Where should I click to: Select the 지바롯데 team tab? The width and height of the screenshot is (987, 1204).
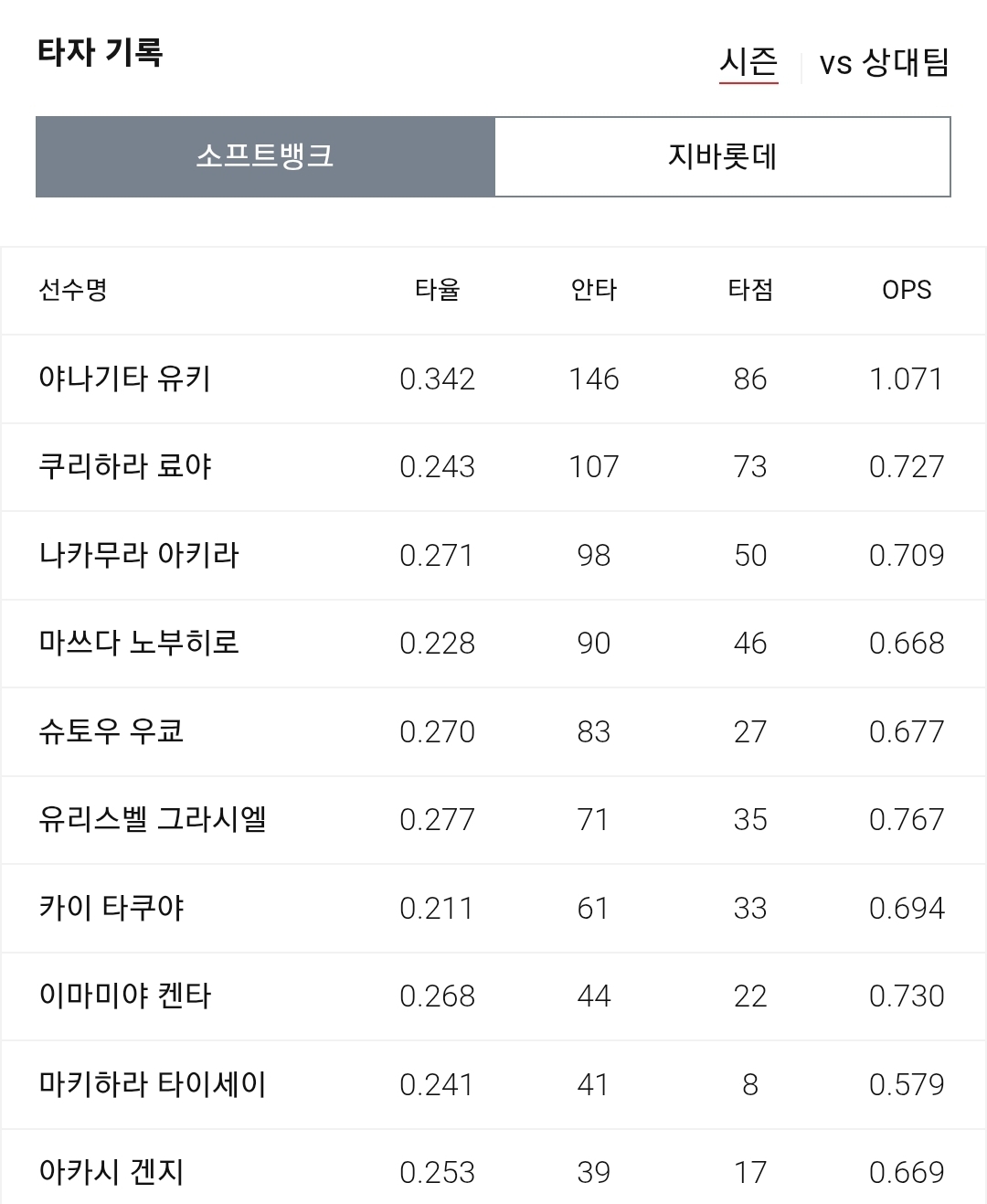[722, 156]
